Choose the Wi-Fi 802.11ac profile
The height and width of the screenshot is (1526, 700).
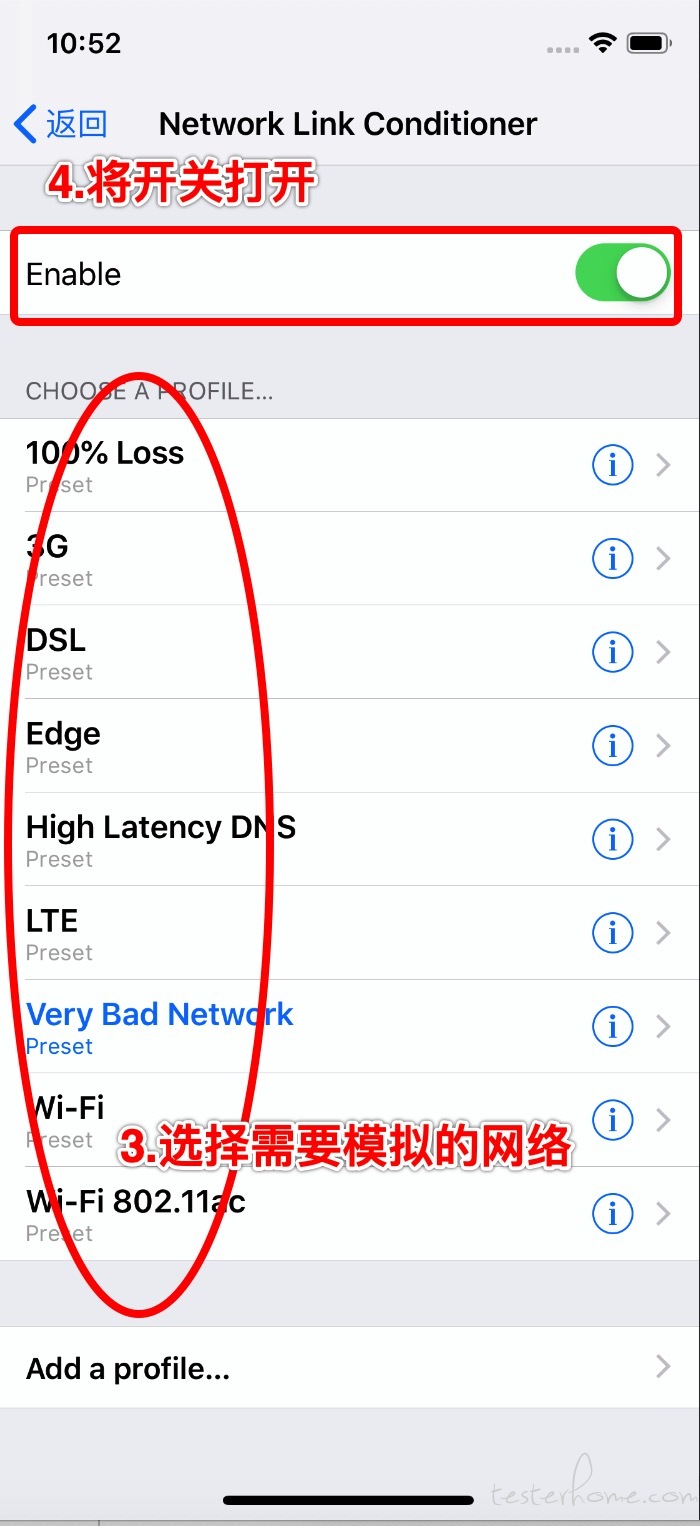coord(350,1214)
